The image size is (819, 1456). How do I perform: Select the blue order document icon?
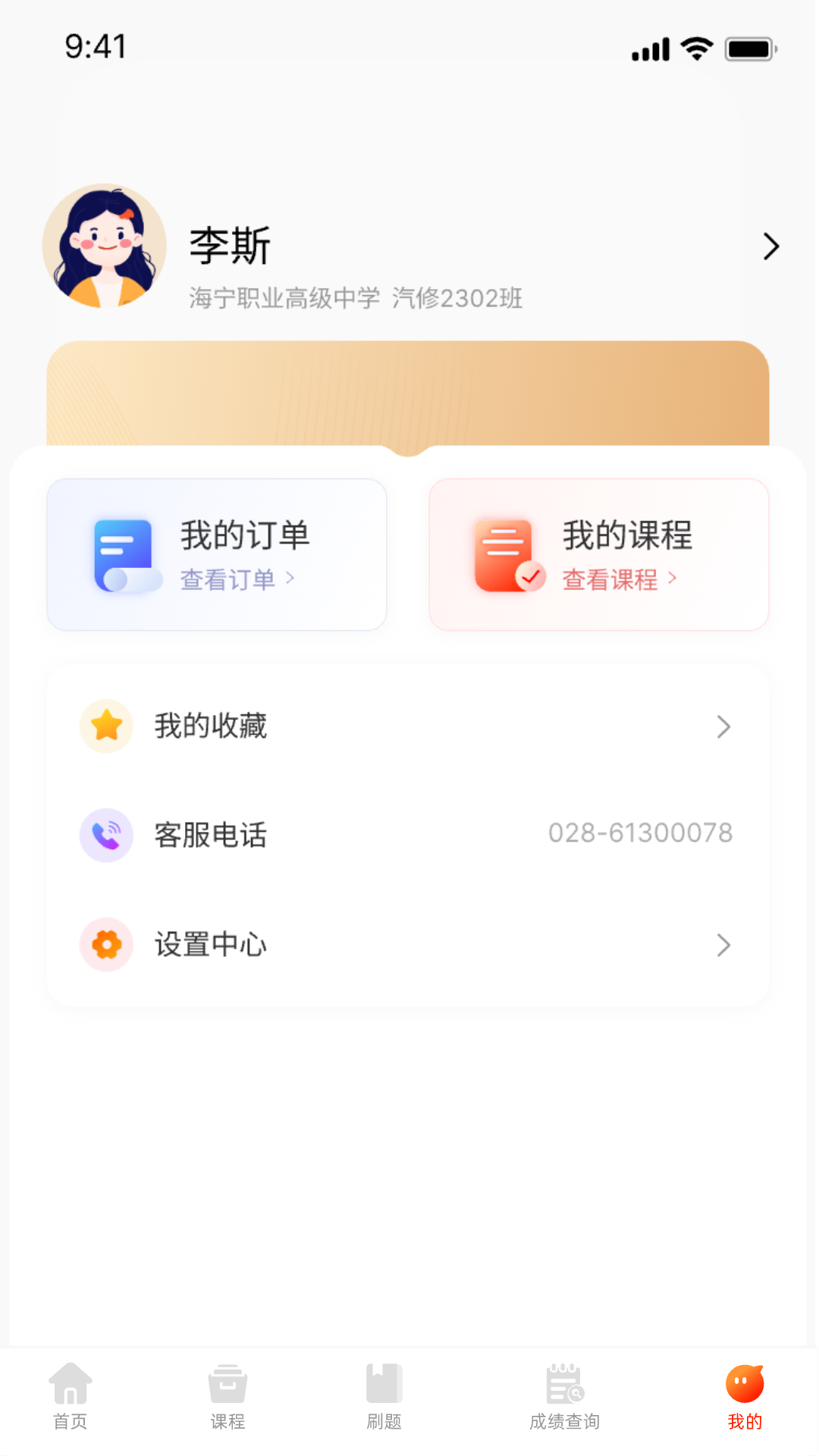pyautogui.click(x=125, y=555)
